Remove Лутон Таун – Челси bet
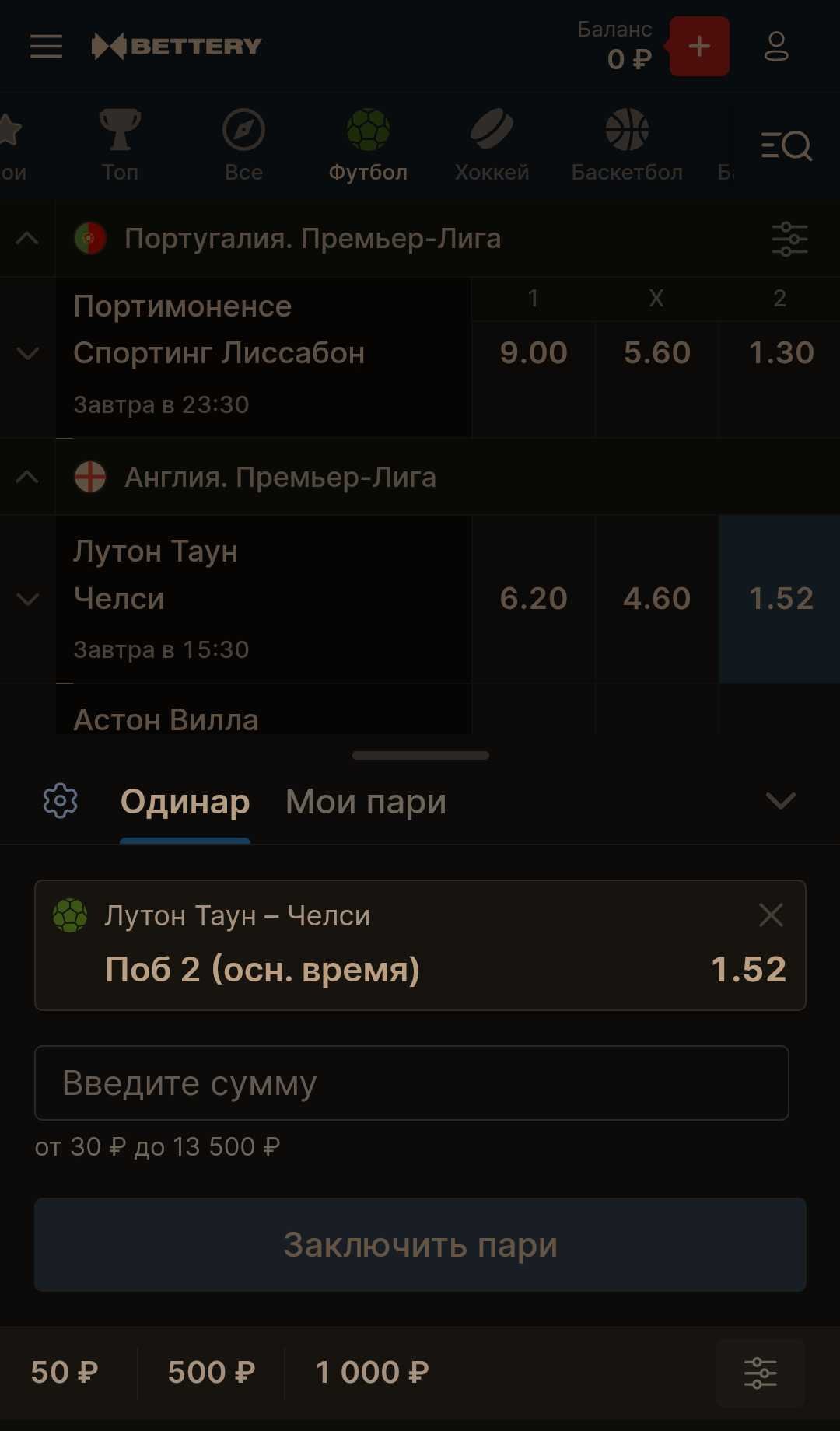This screenshot has height=1431, width=840. pos(770,915)
